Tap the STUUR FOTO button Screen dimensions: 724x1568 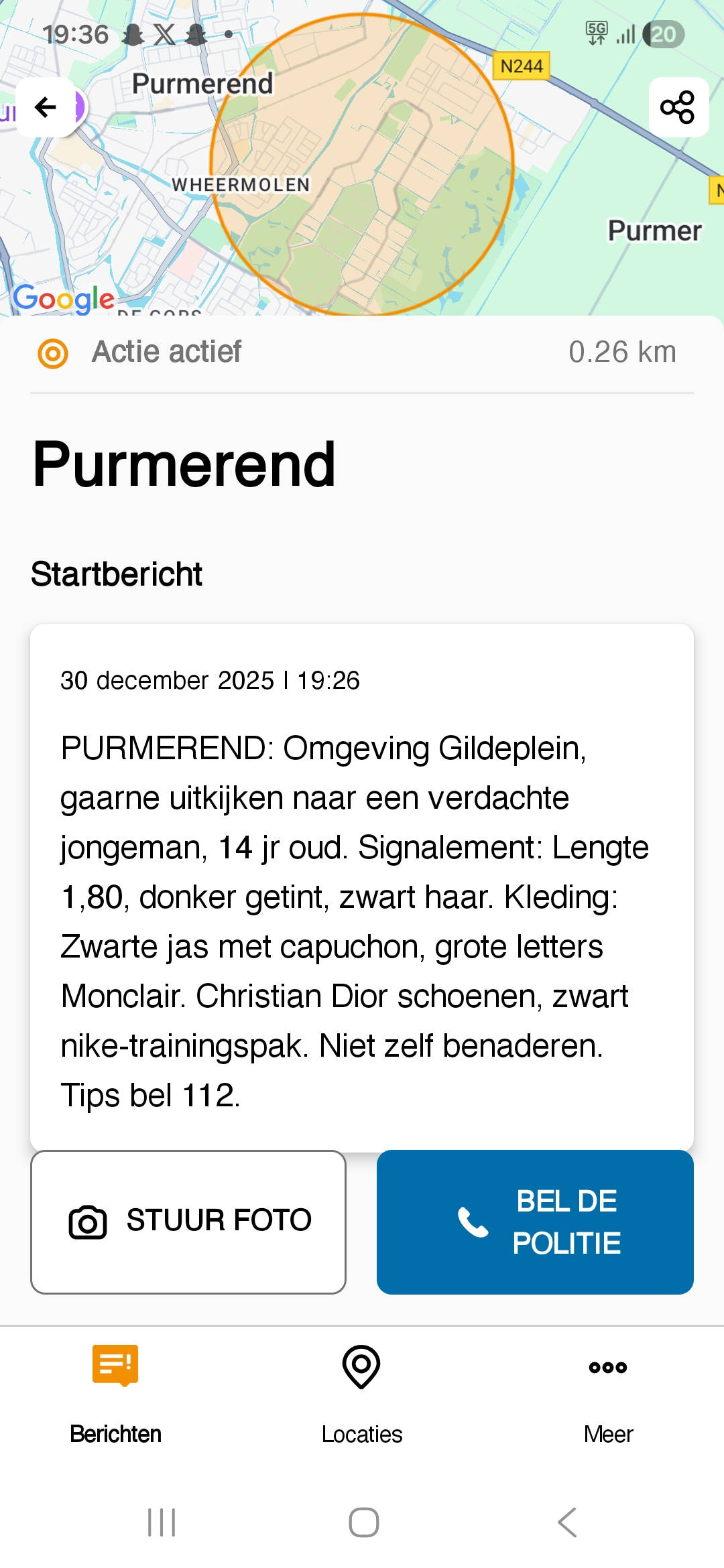click(188, 1221)
